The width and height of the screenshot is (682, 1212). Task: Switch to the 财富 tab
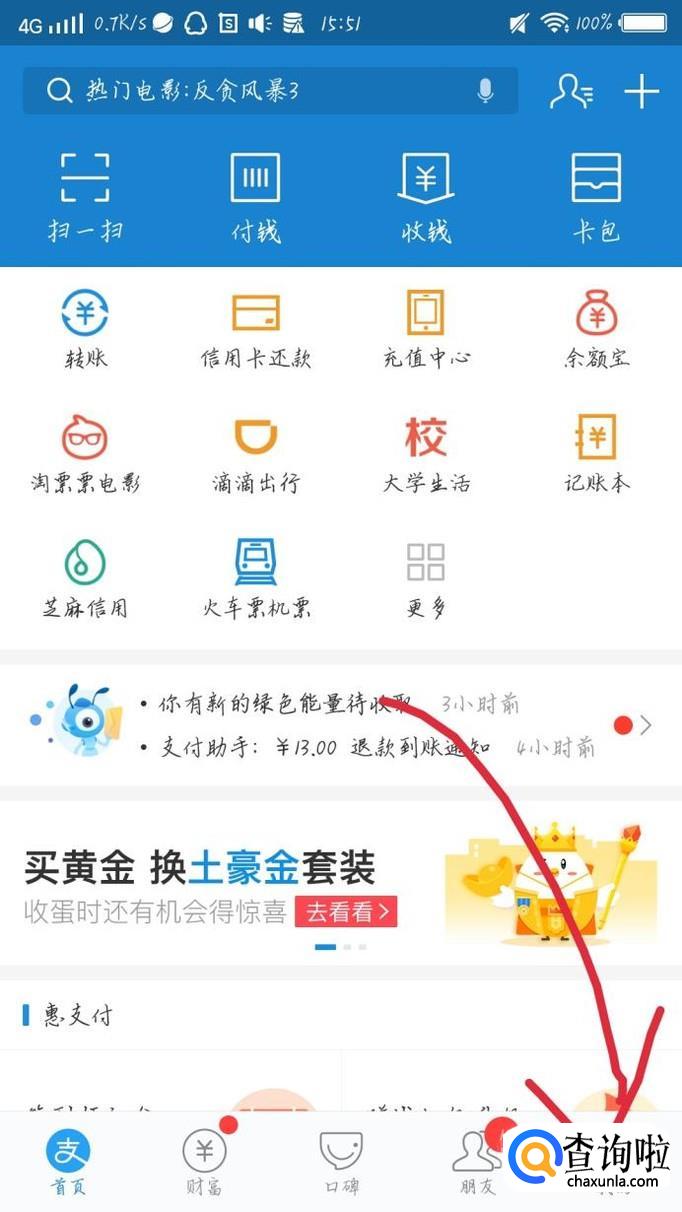coord(204,1162)
